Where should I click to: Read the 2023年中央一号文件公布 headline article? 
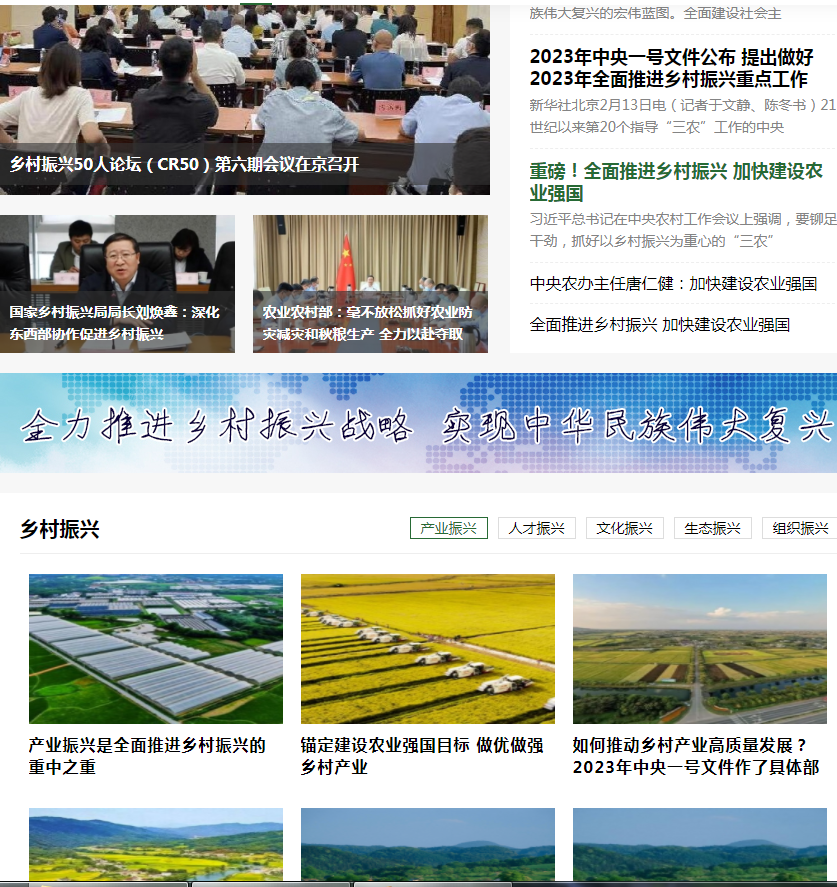671,68
